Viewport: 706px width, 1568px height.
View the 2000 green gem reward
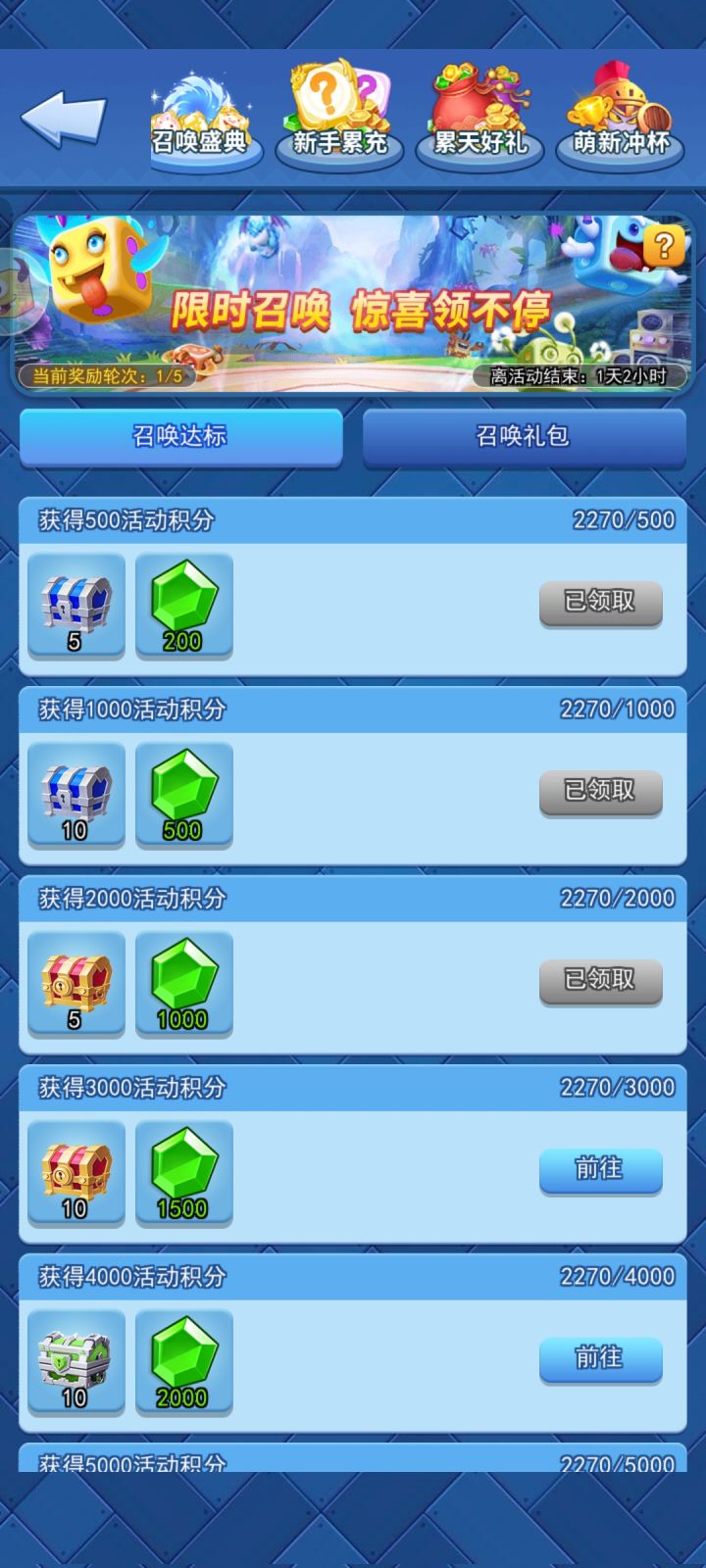pos(183,1361)
